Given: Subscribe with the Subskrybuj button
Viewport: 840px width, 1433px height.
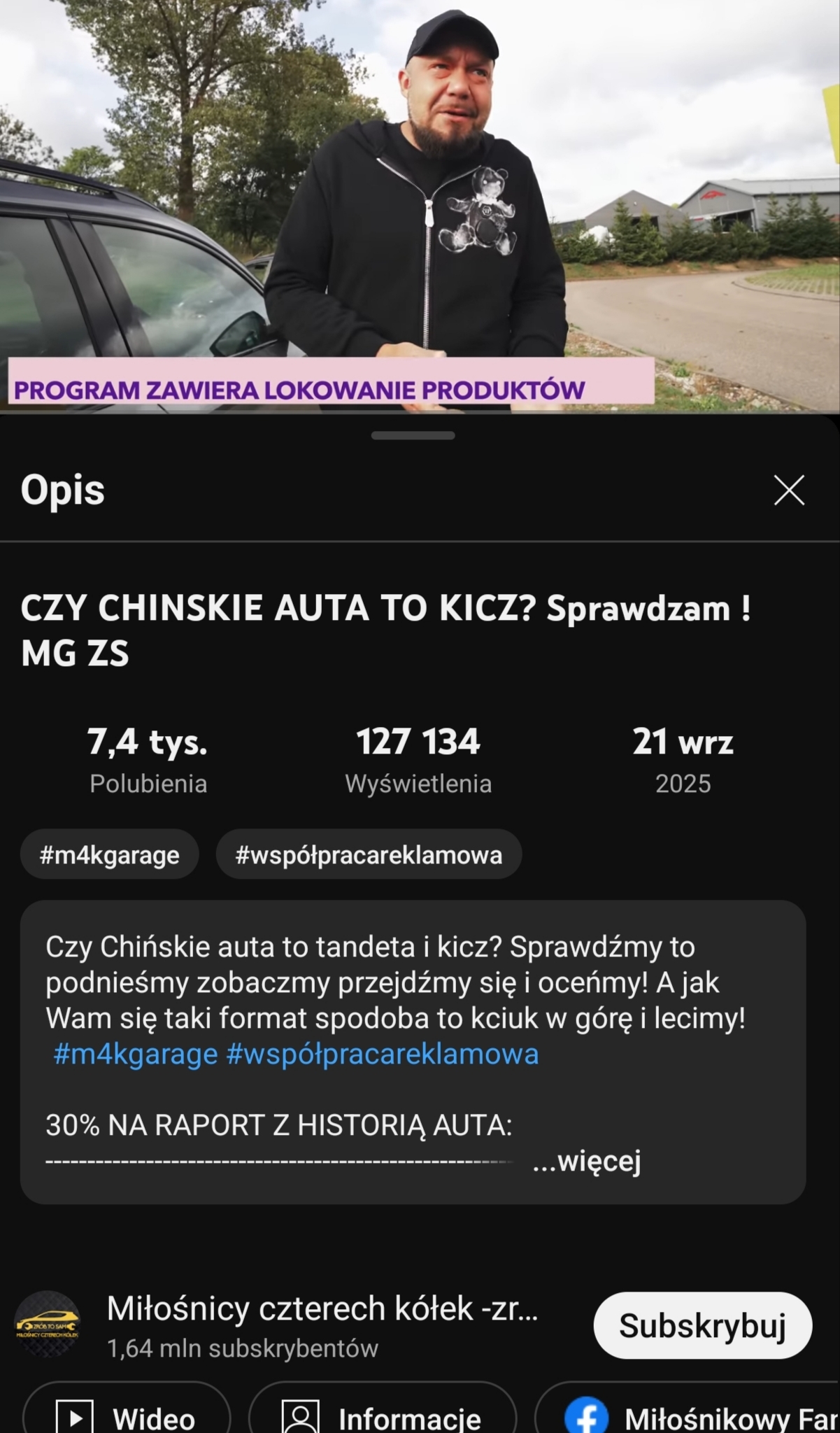Looking at the screenshot, I should click(x=702, y=1326).
